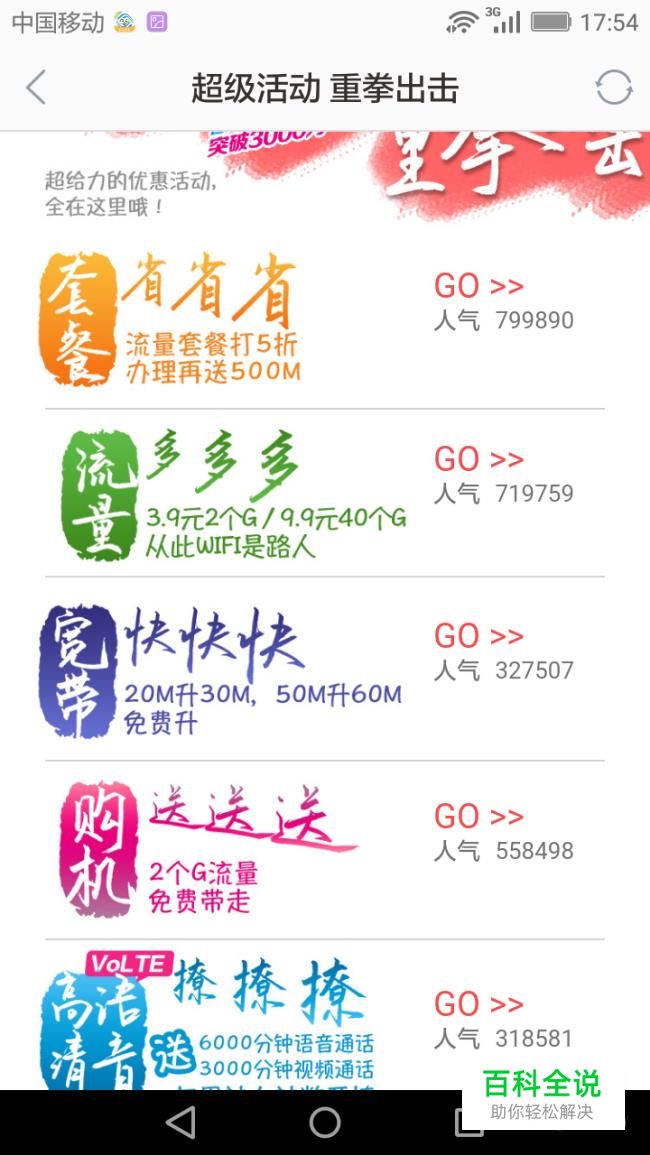Tap GO >> for the 购机 送送送 offer
Viewport: 650px width, 1155px height.
click(479, 816)
